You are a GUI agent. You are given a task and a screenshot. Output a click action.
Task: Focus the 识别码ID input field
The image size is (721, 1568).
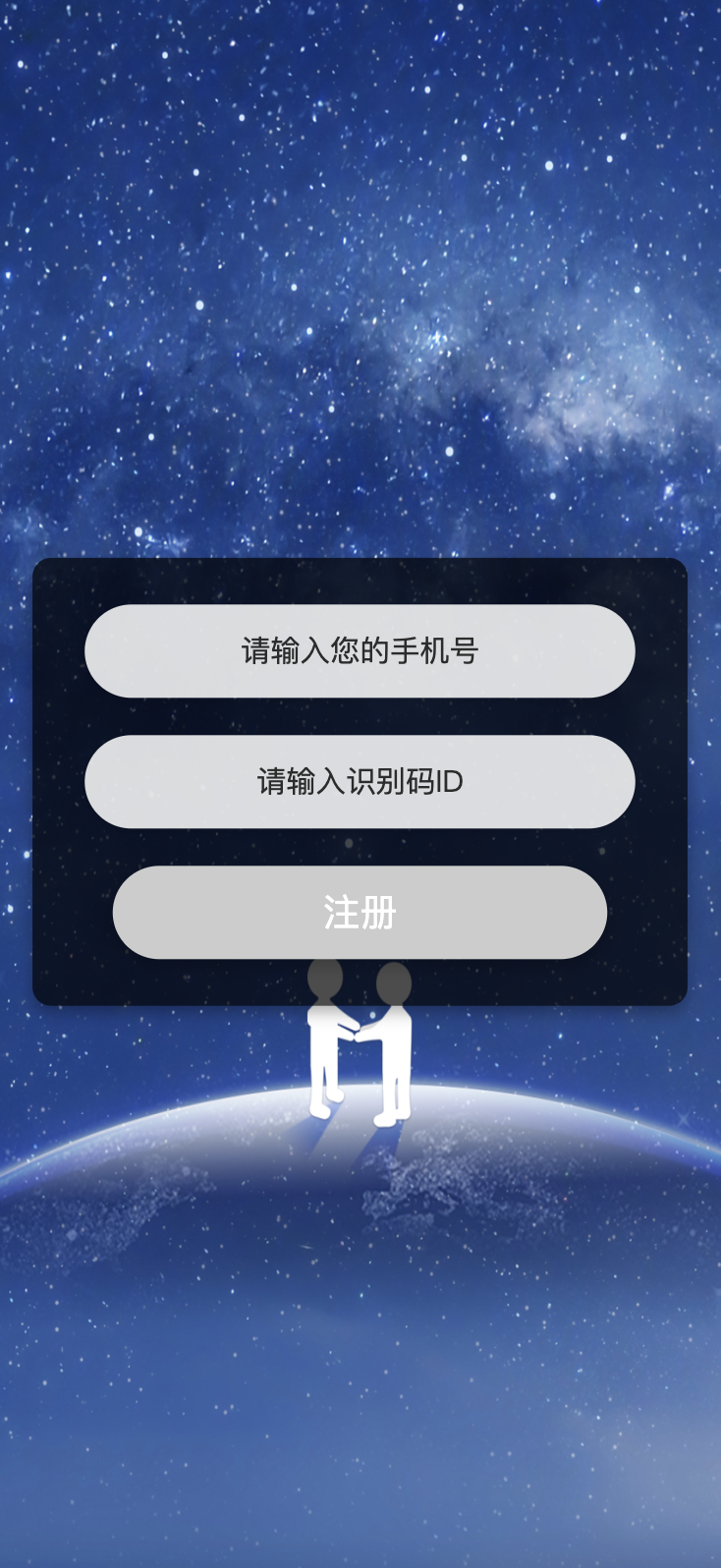(x=360, y=782)
